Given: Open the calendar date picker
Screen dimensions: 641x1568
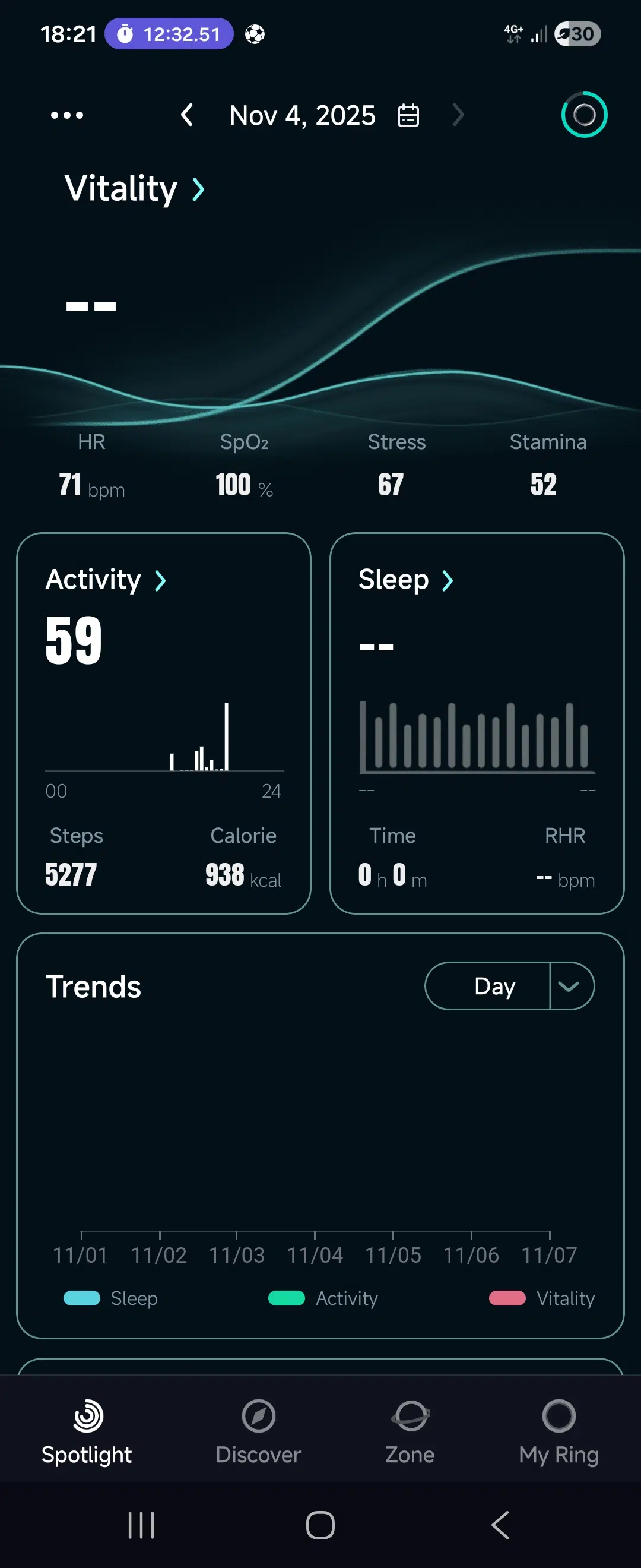Looking at the screenshot, I should click(x=408, y=115).
